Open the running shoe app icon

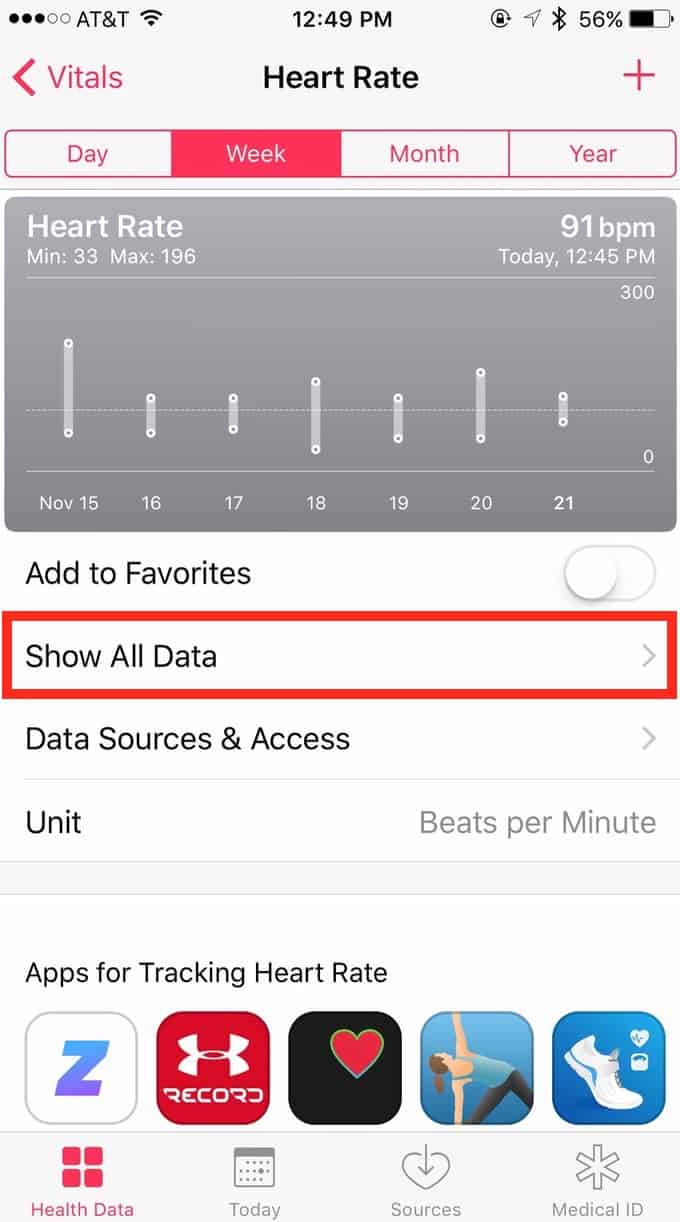(x=609, y=1068)
